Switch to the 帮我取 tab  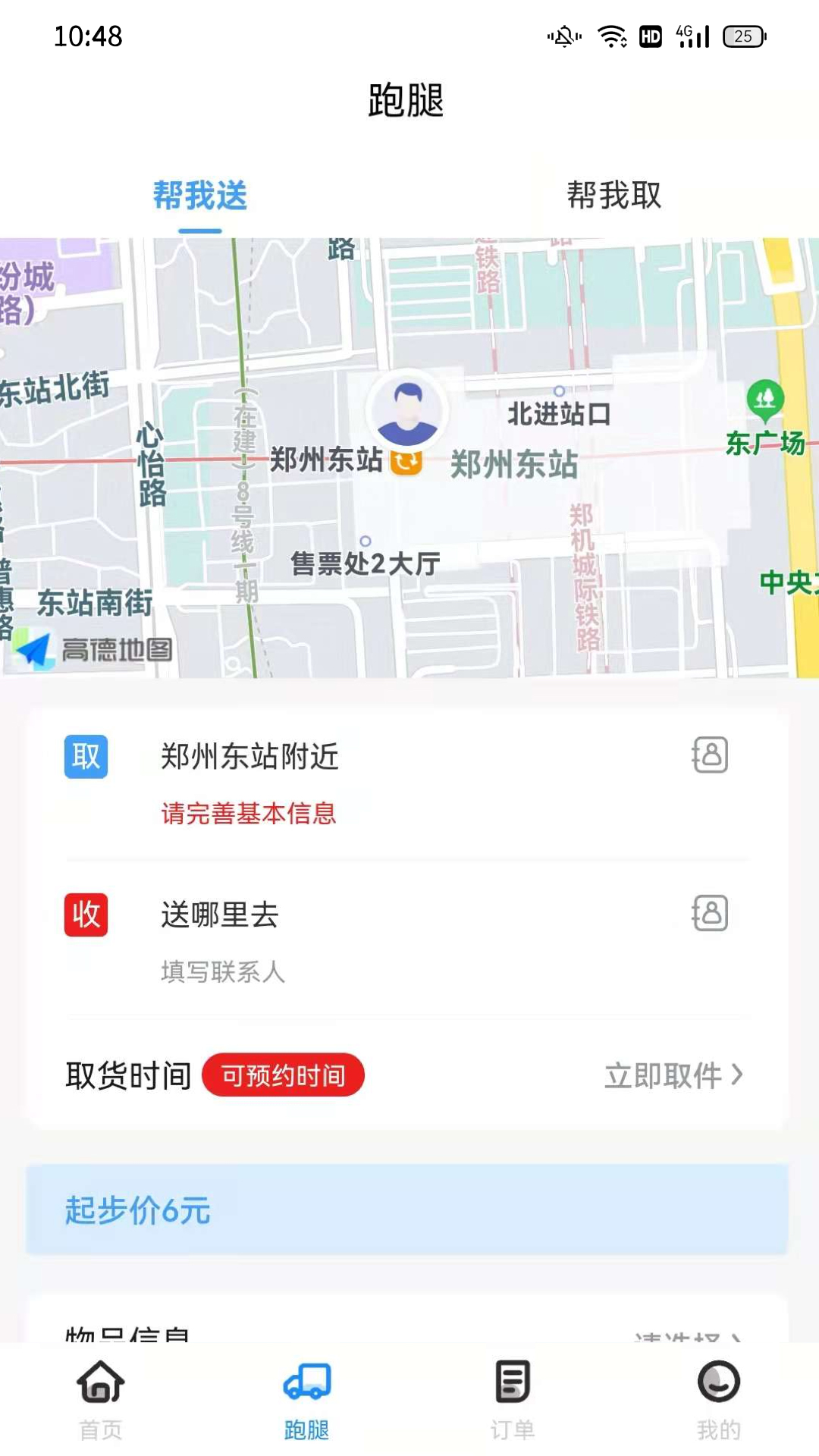coord(614,196)
